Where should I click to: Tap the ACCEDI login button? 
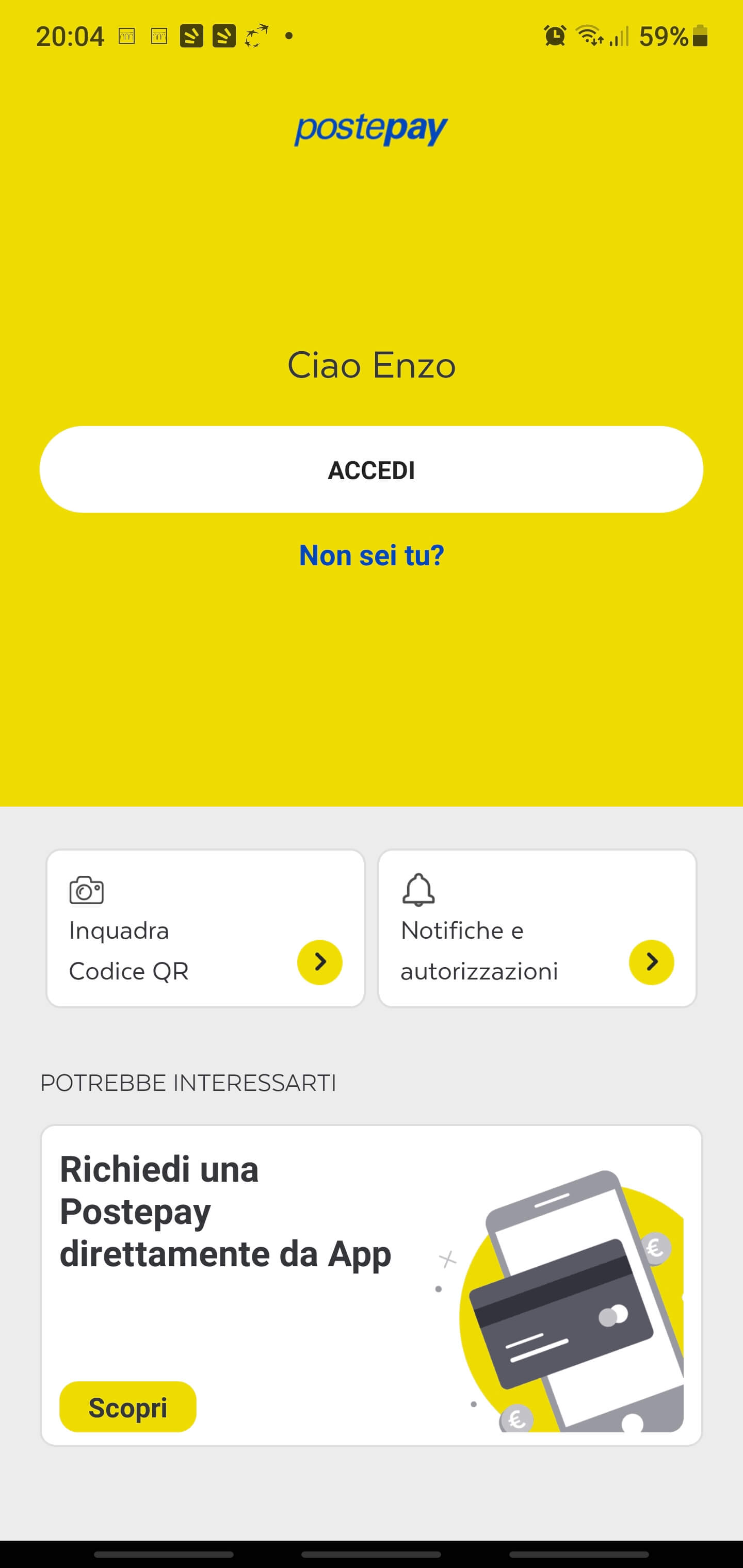371,469
